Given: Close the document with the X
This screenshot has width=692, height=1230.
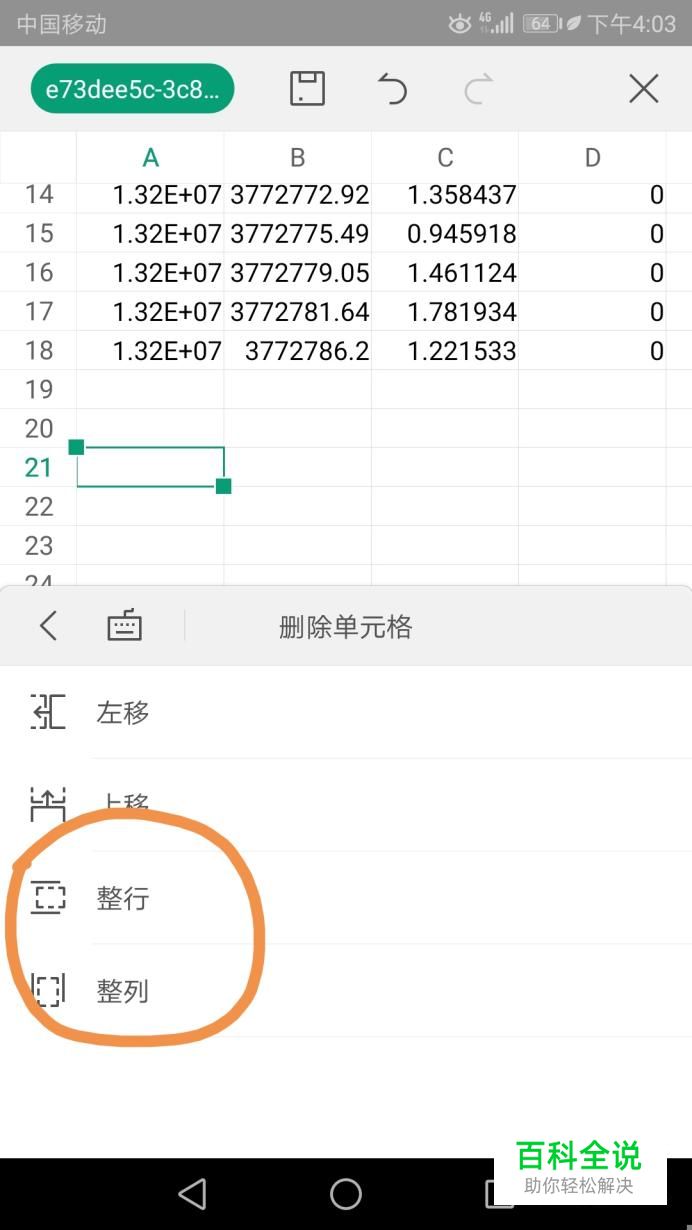Looking at the screenshot, I should (x=643, y=89).
